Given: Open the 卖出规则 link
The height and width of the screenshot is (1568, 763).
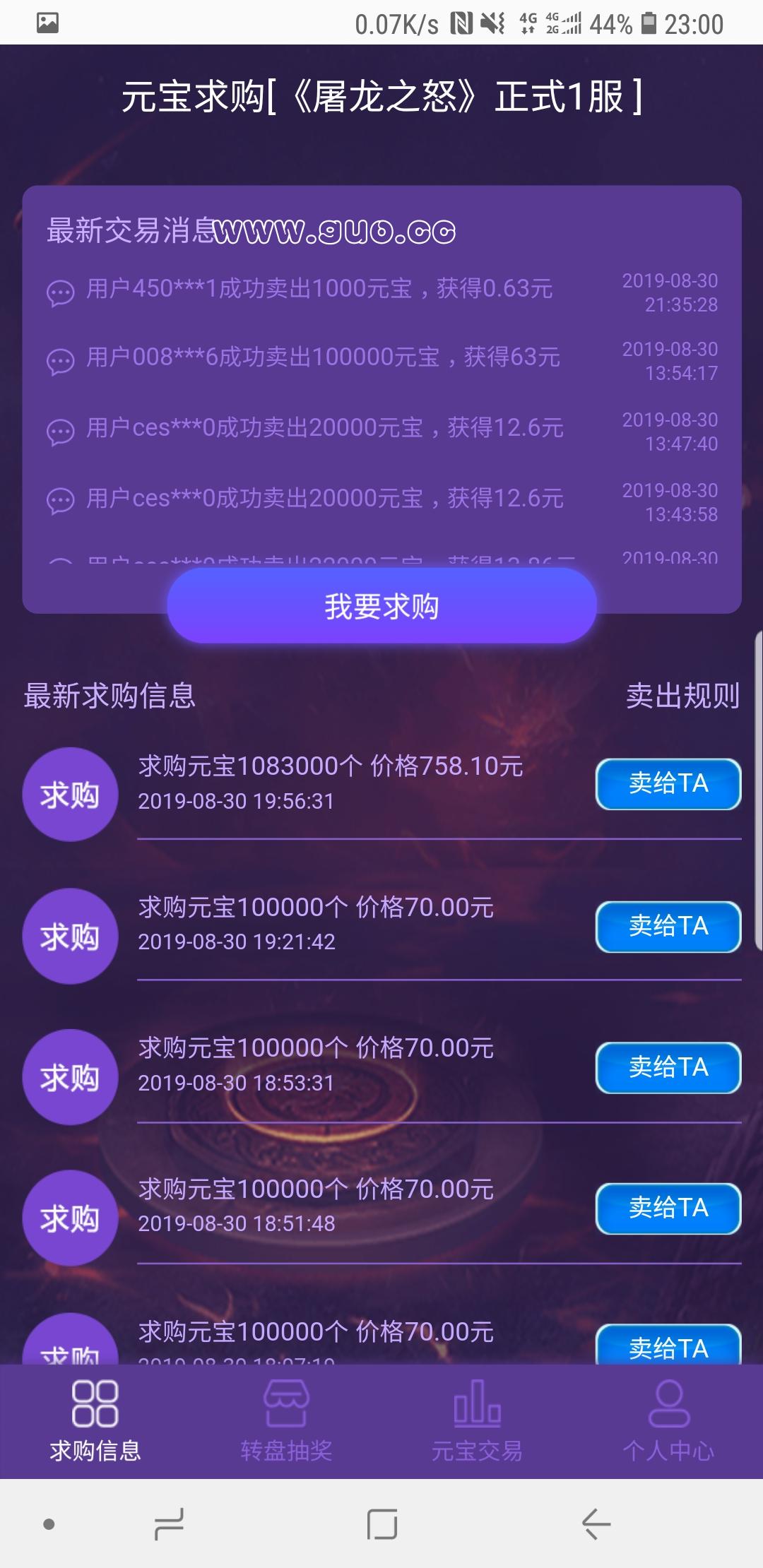Looking at the screenshot, I should [x=682, y=696].
